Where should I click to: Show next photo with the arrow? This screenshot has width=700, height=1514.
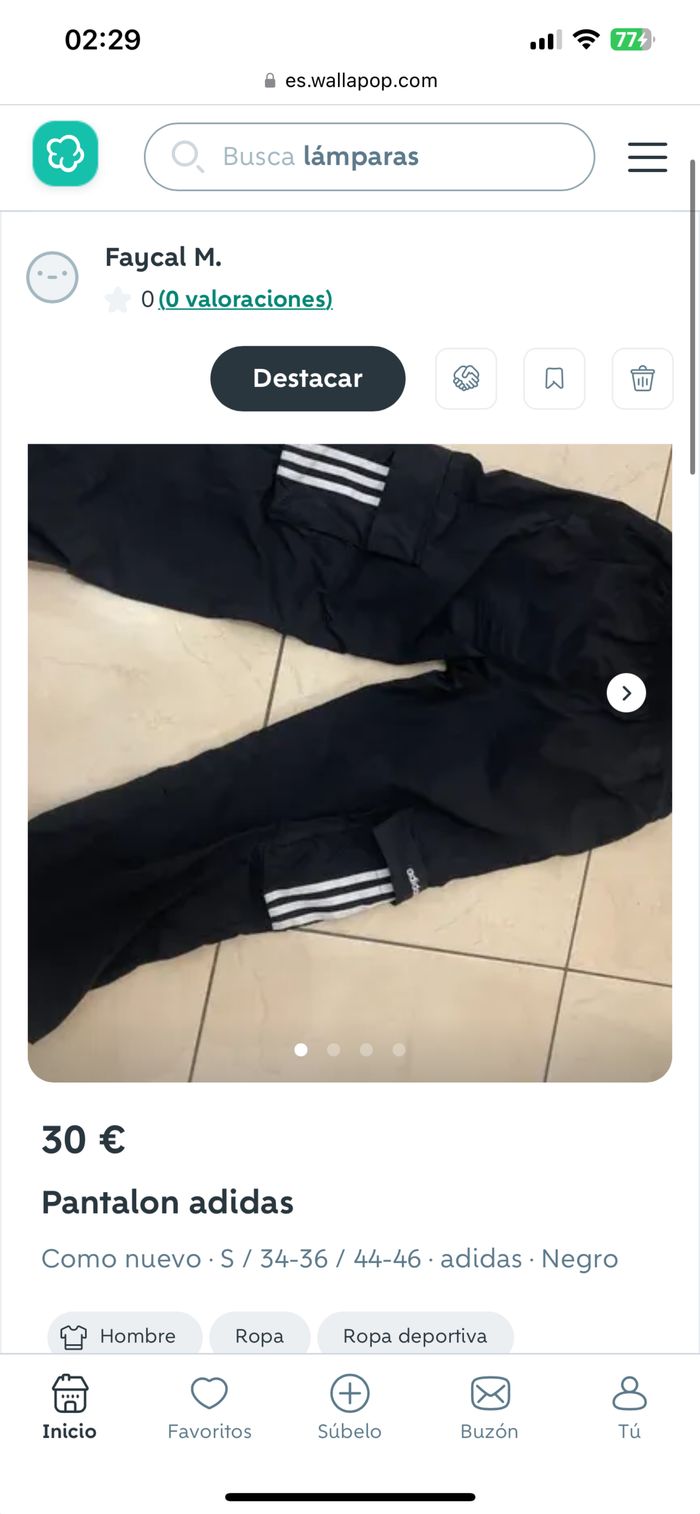point(626,693)
